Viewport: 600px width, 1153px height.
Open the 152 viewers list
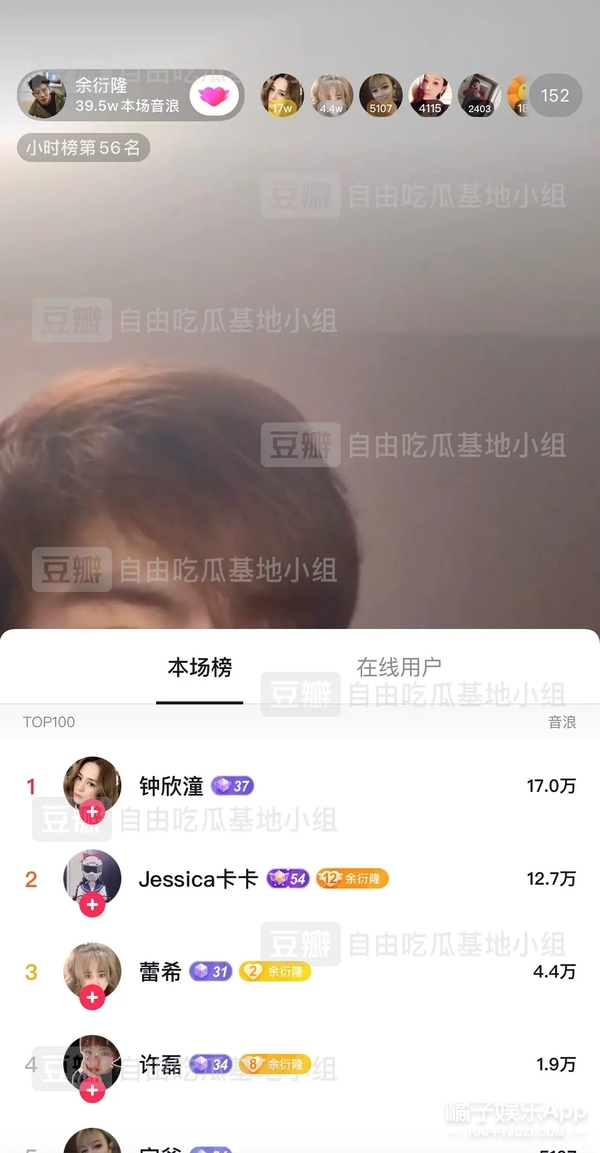coord(555,95)
